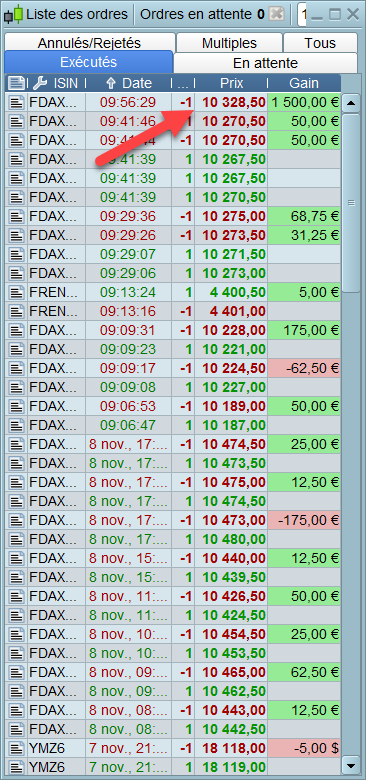Select the Exécutés tab
The width and height of the screenshot is (366, 780).
click(89, 62)
